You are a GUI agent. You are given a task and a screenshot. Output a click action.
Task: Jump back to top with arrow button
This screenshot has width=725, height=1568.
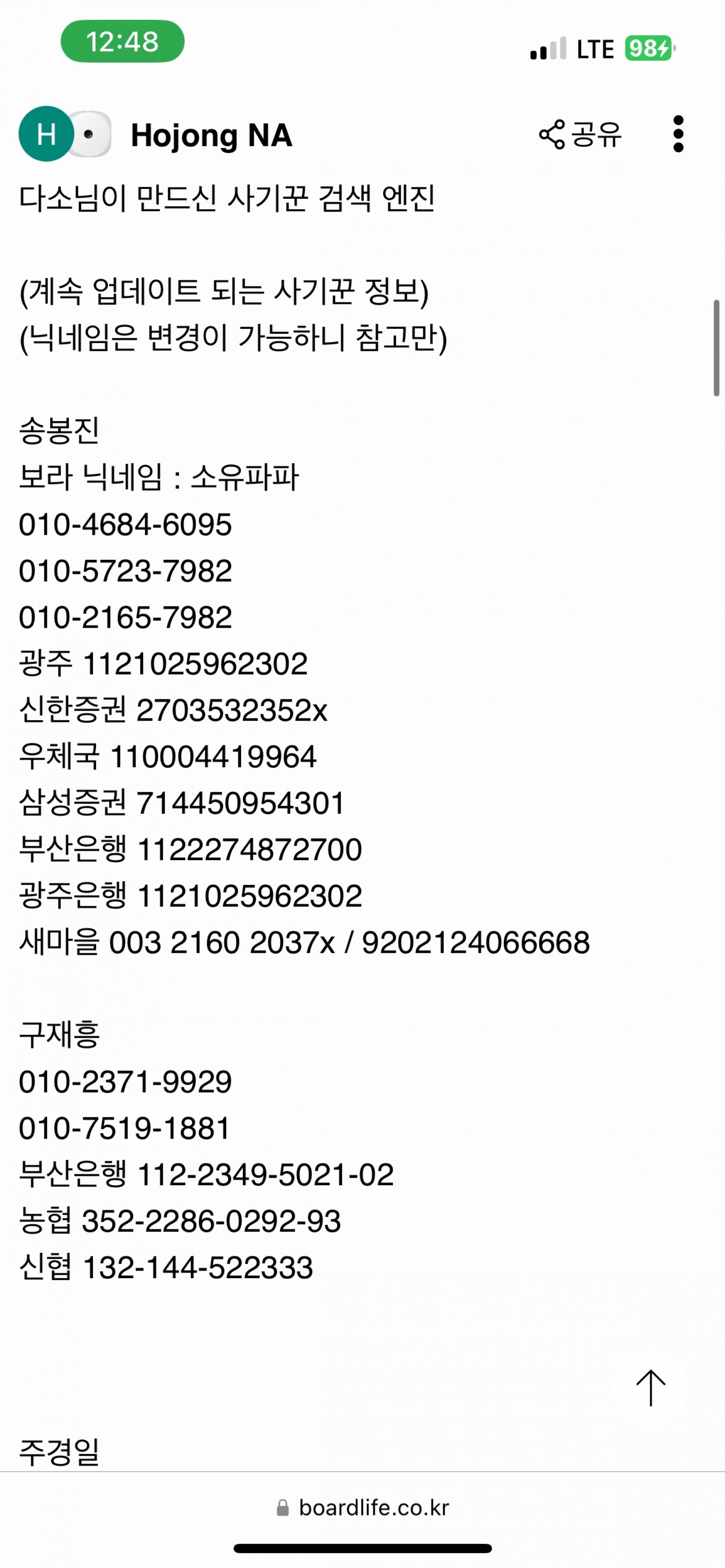[x=650, y=1388]
